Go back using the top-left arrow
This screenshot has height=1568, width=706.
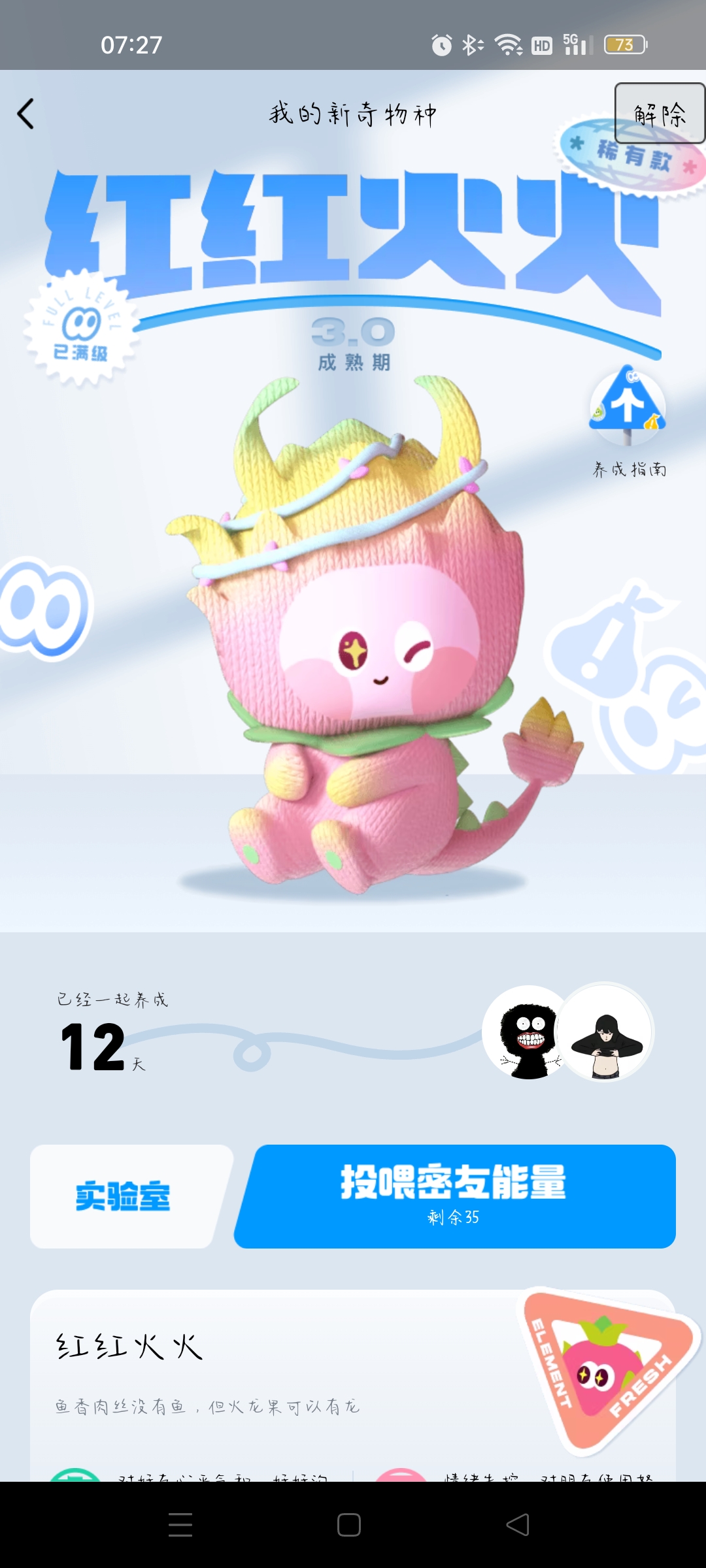click(26, 114)
